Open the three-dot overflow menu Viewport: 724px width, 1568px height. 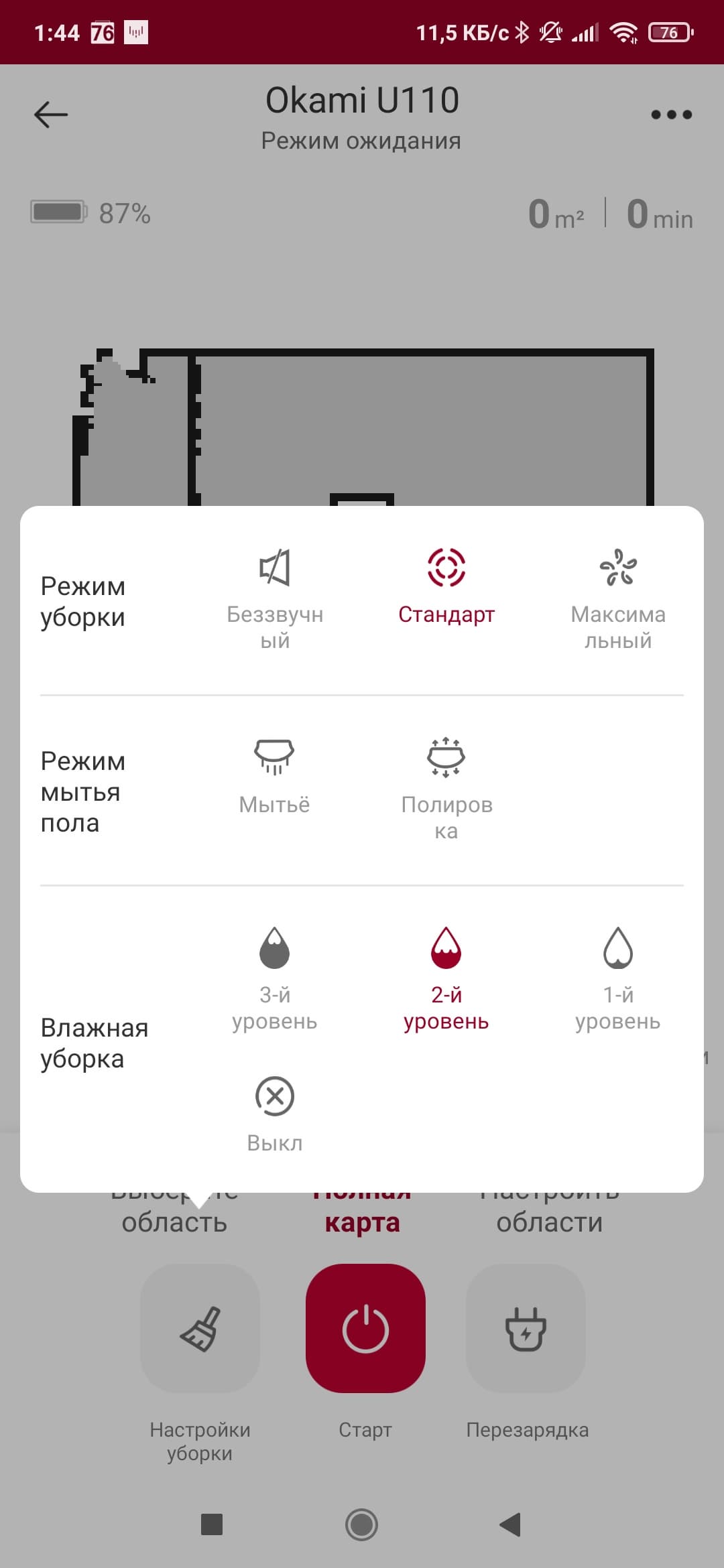(671, 115)
